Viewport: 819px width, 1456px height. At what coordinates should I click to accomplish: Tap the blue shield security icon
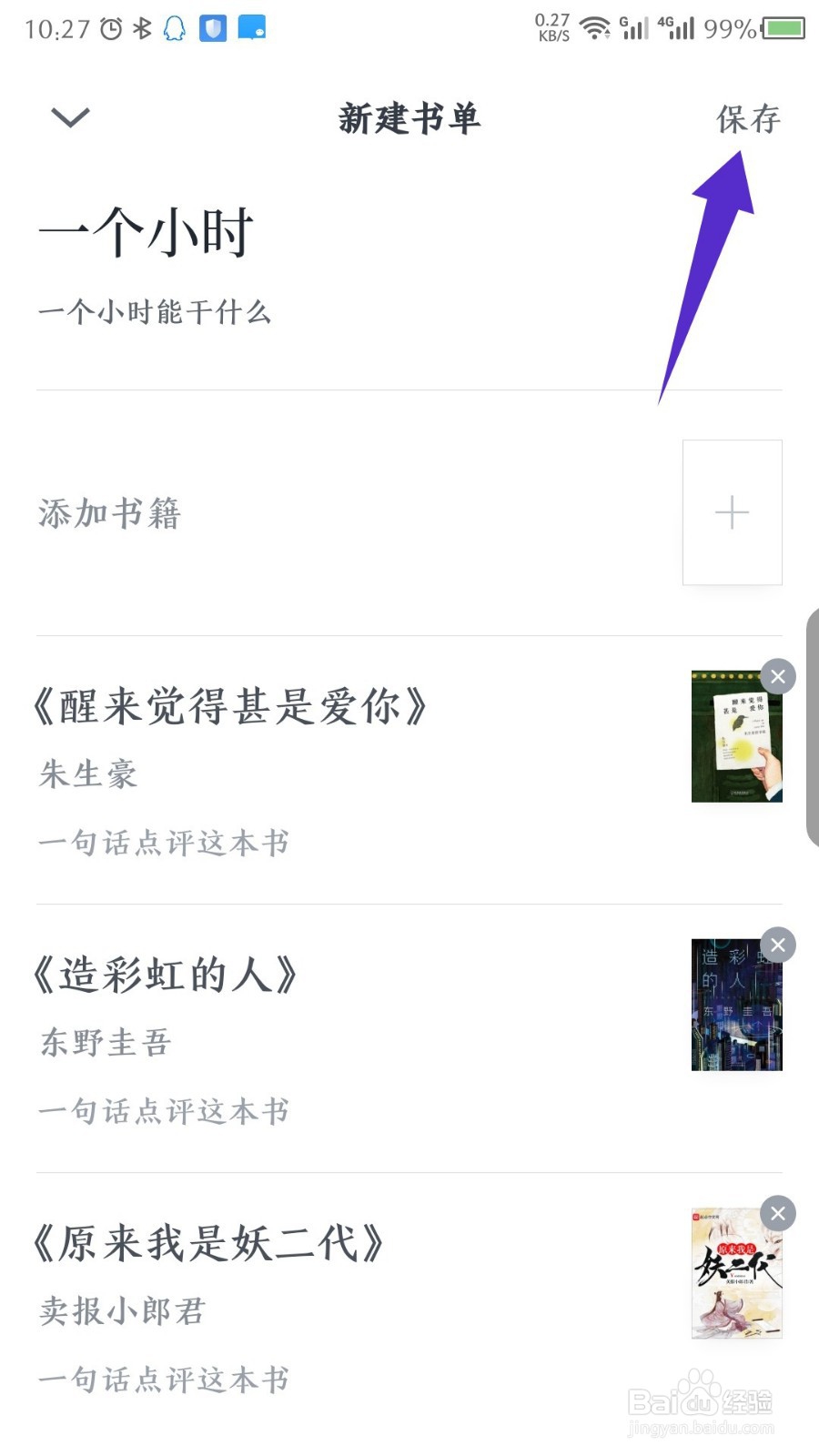click(x=211, y=28)
